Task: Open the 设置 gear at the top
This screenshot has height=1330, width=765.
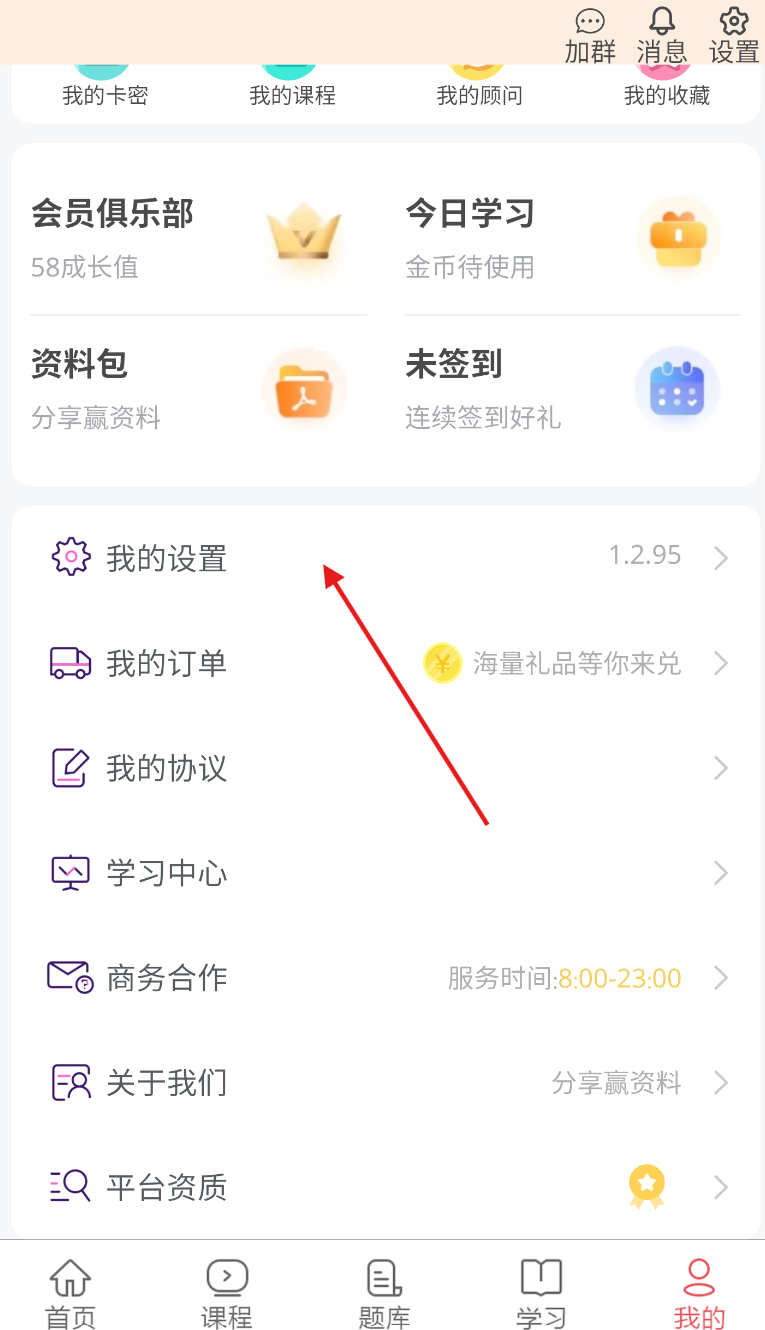Action: (734, 35)
